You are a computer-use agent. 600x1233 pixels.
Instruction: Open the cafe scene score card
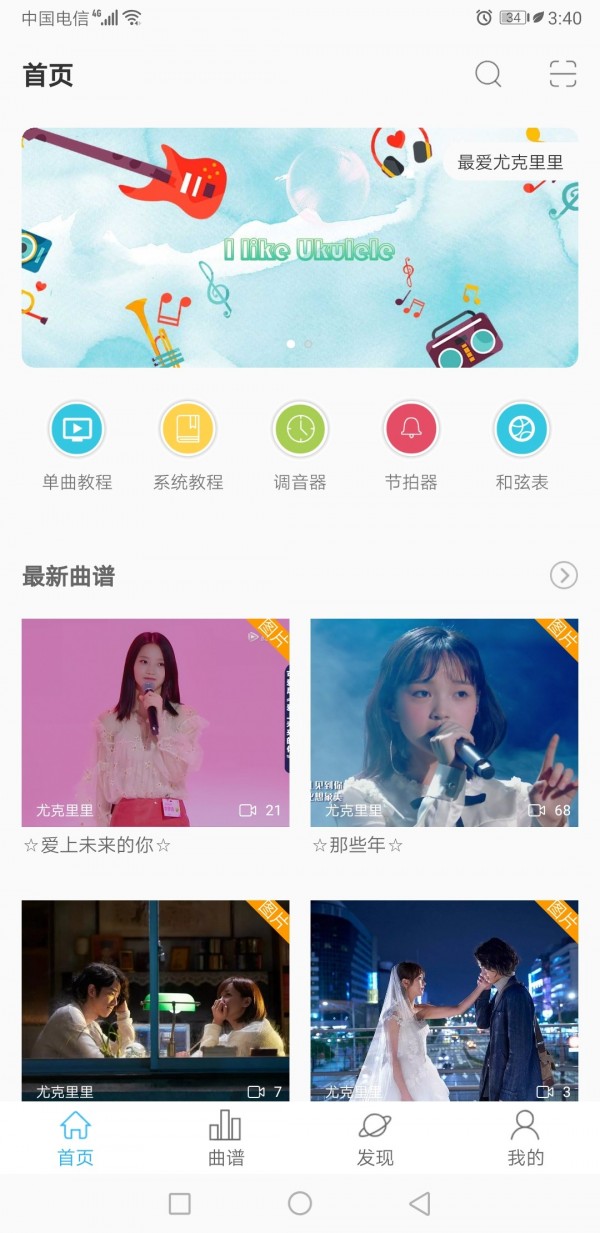point(155,1001)
